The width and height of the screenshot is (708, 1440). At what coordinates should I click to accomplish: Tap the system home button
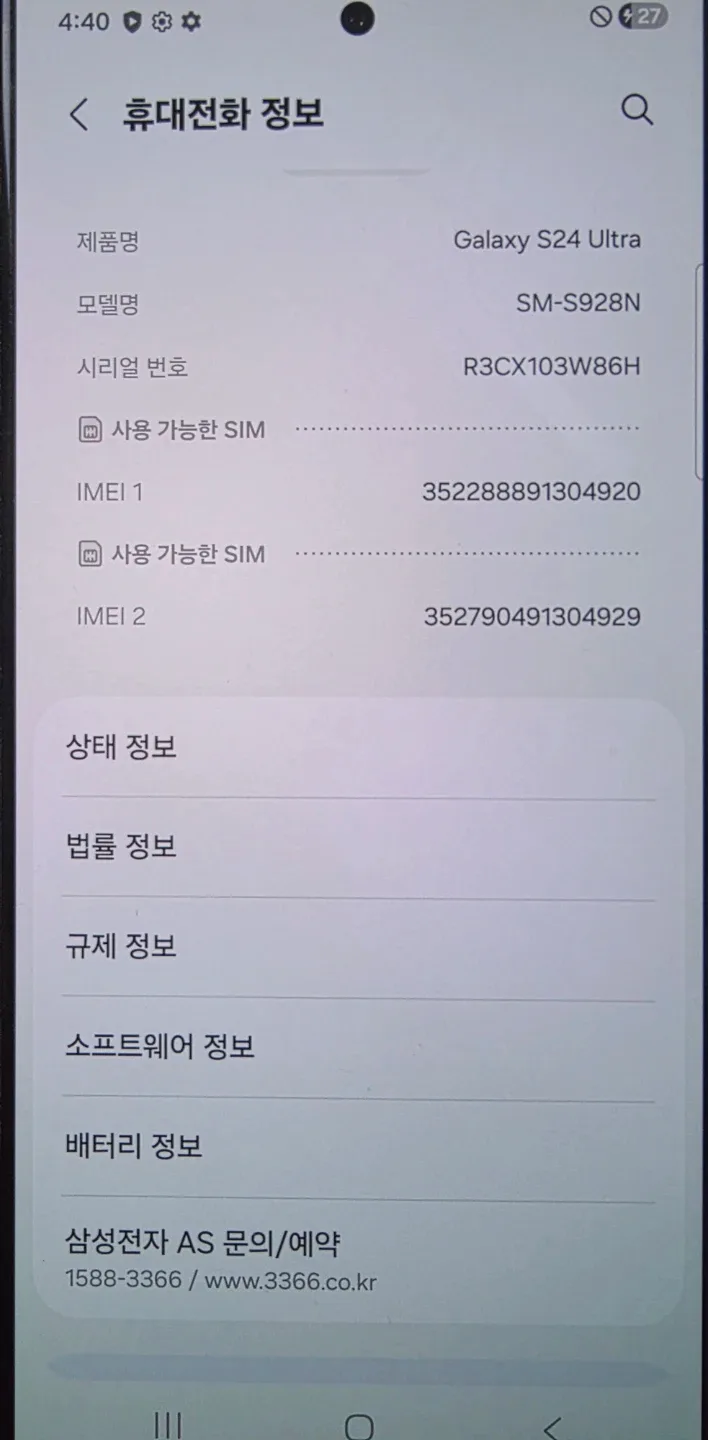click(x=359, y=1426)
